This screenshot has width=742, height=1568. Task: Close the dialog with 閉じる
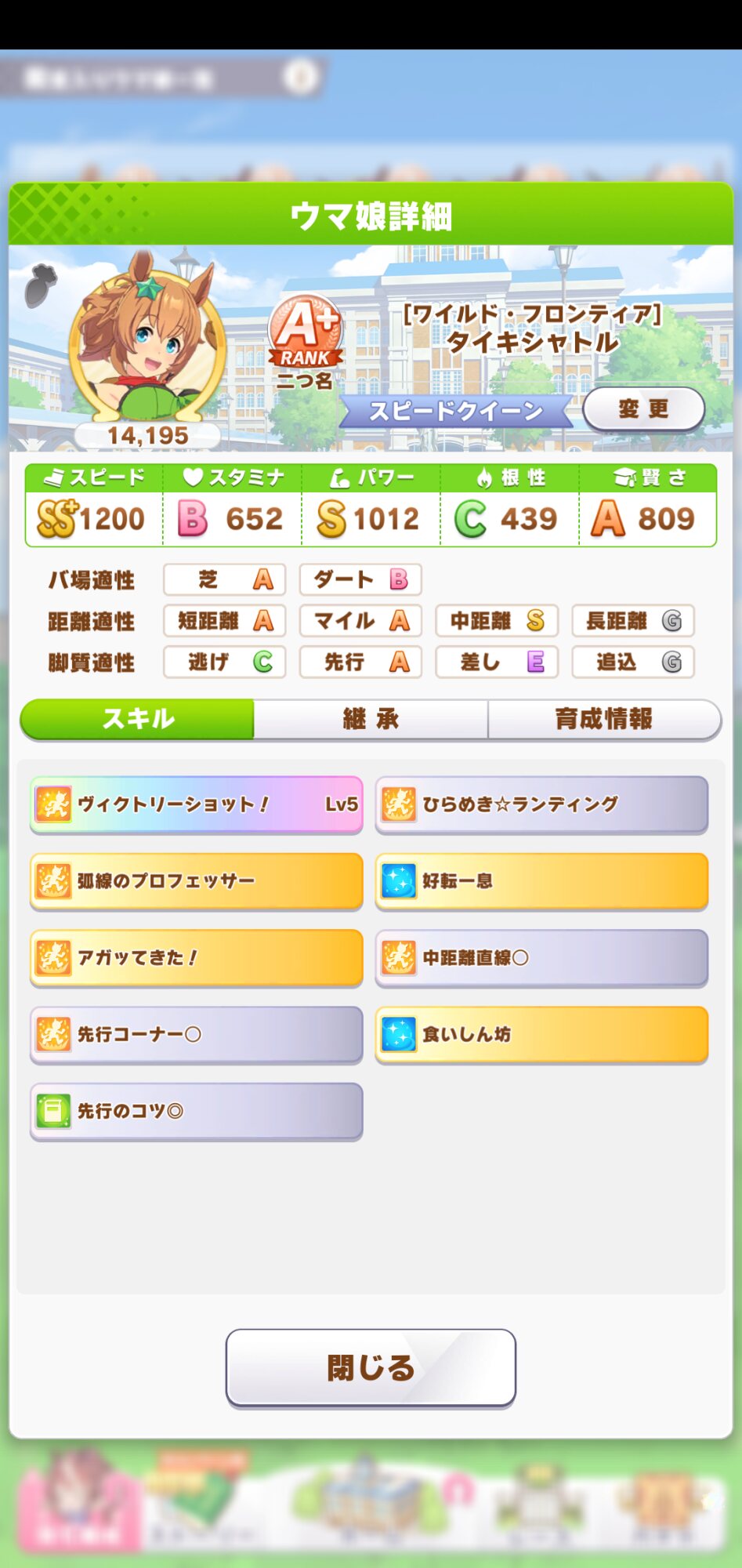[x=371, y=1368]
